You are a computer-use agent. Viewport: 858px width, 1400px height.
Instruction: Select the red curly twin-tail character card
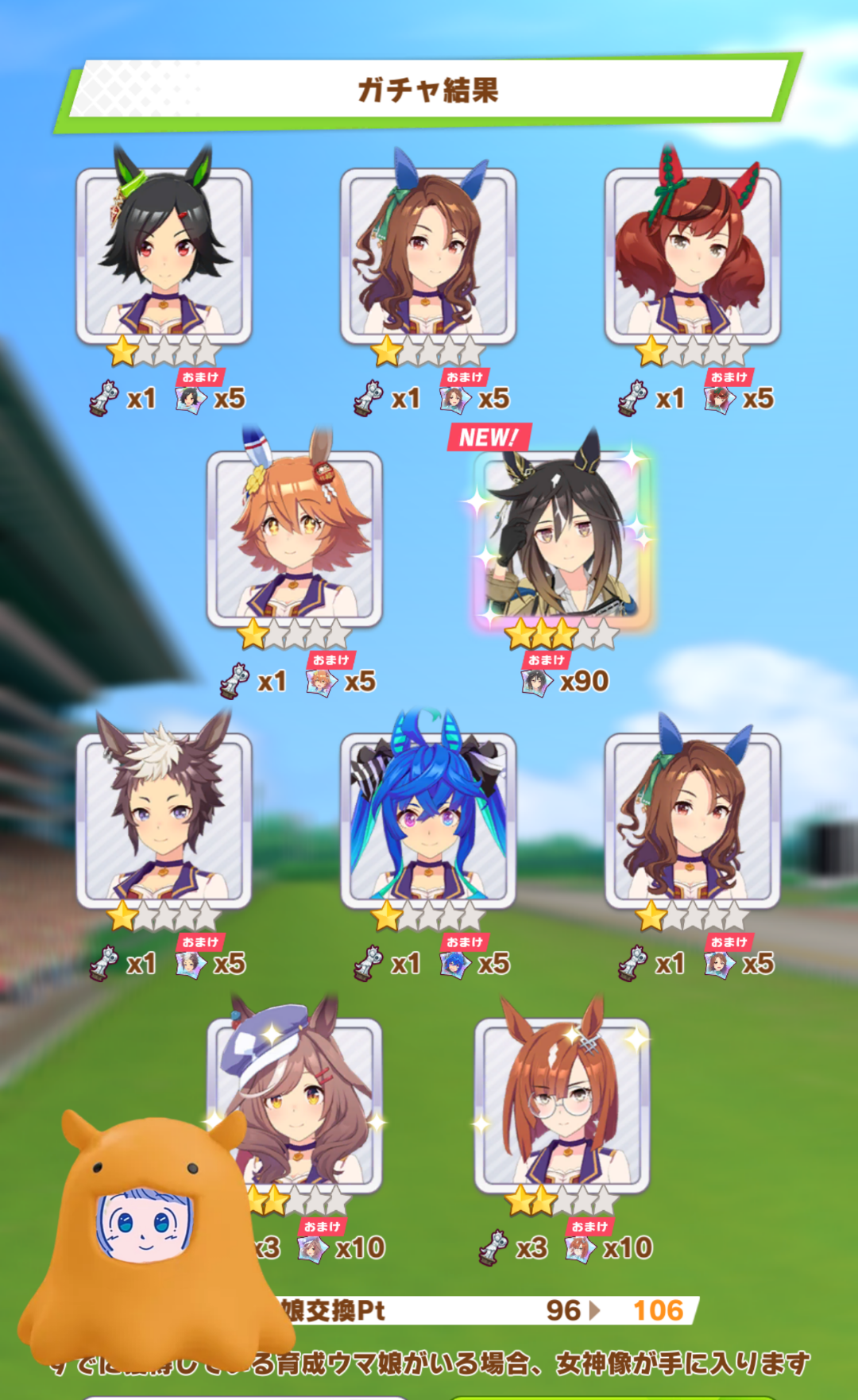click(x=692, y=256)
